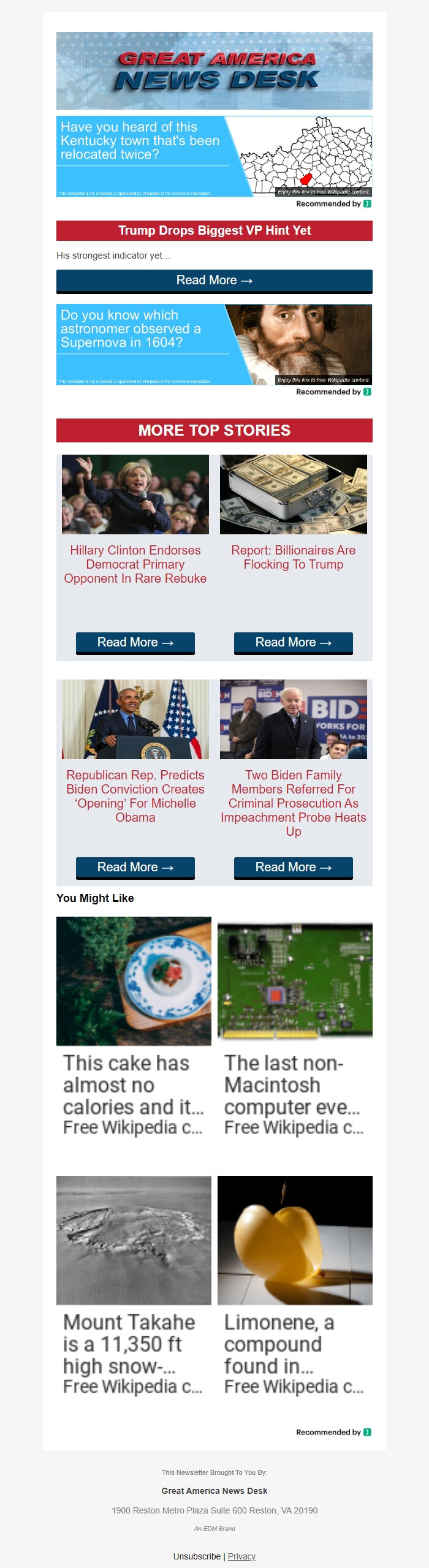Open the Kentucky town relocated twice banner
This screenshot has width=429, height=1568.
click(214, 156)
